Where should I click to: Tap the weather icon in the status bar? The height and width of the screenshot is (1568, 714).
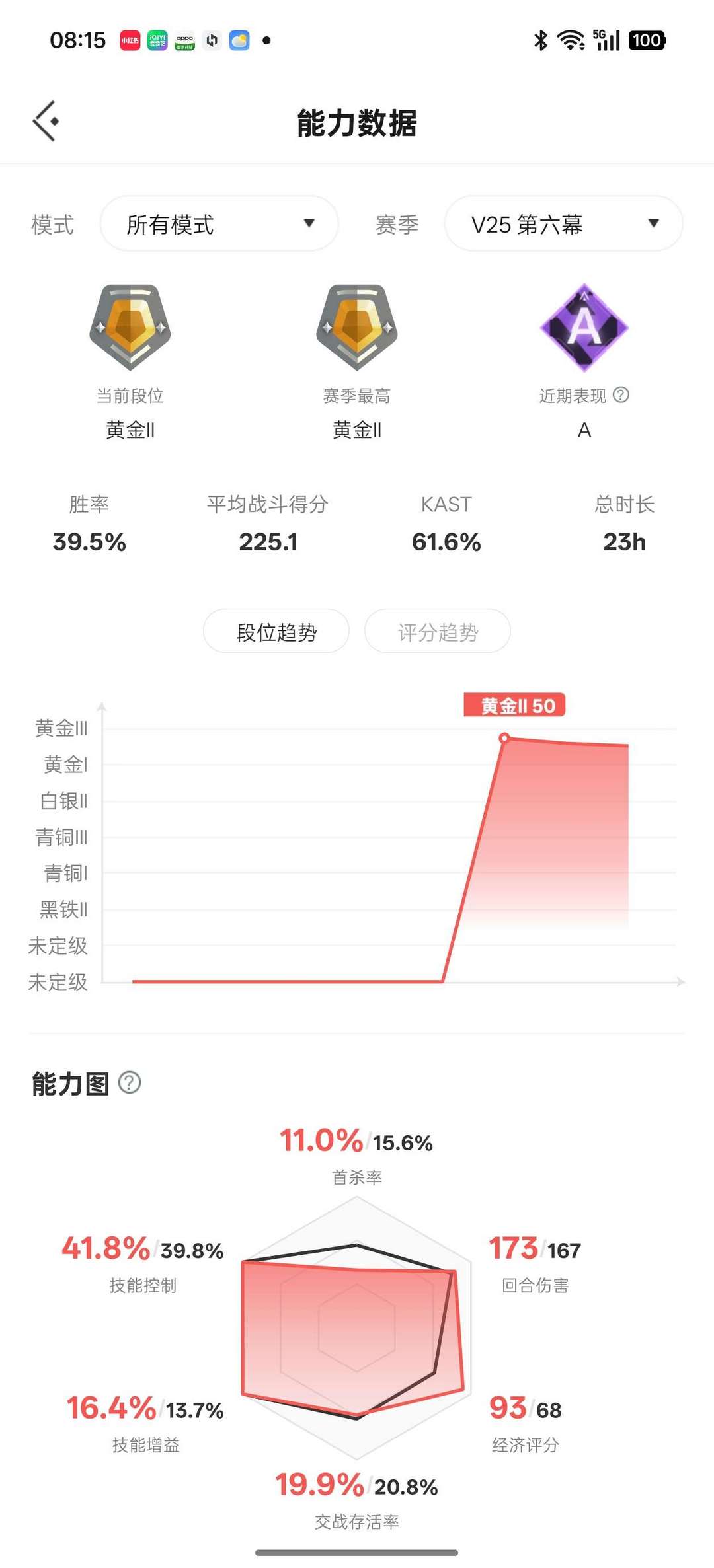coord(239,40)
